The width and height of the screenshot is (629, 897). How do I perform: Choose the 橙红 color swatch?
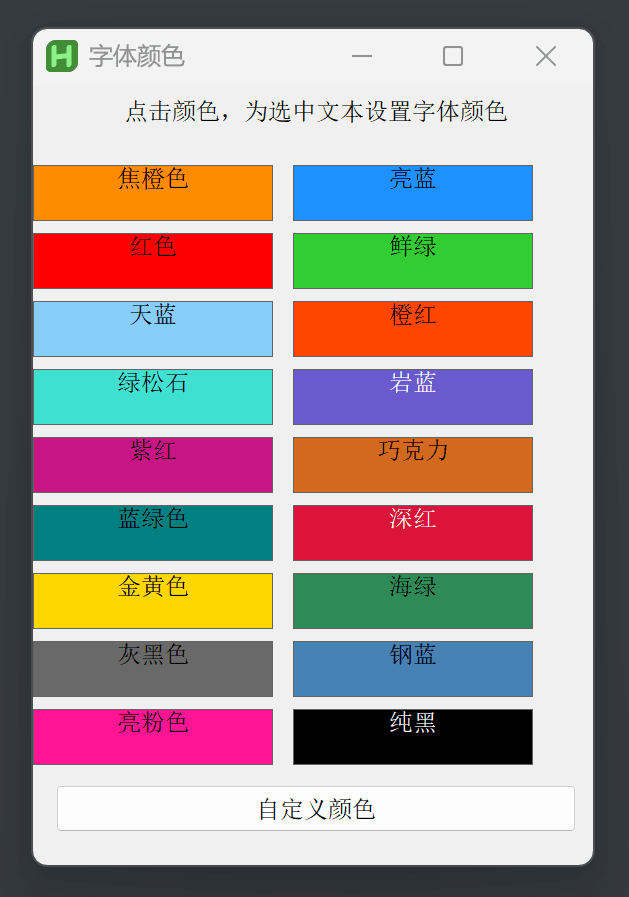click(412, 329)
